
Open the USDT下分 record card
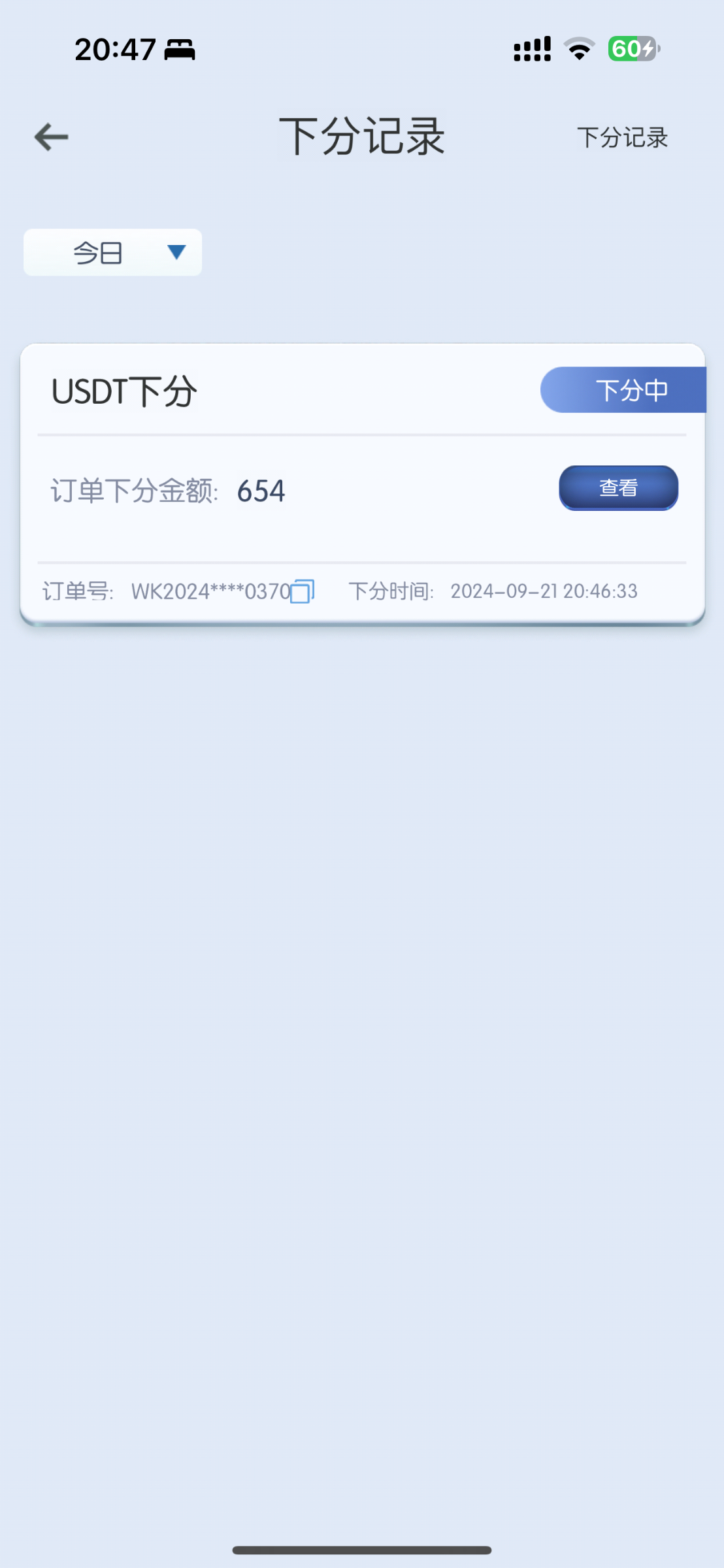point(363,484)
